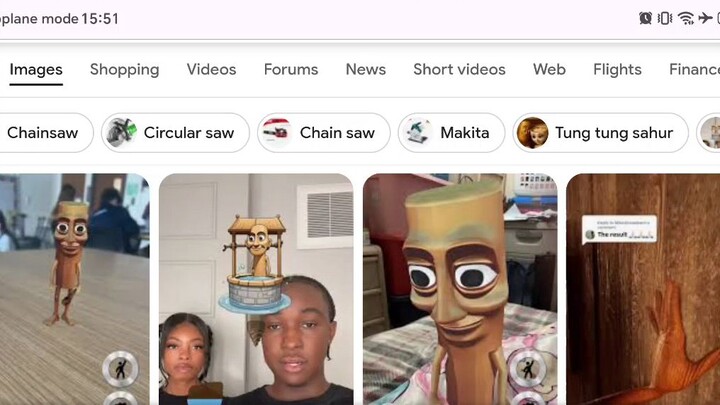Viewport: 720px width, 405px height.
Task: Open the image labeled The result
Action: pos(643,290)
